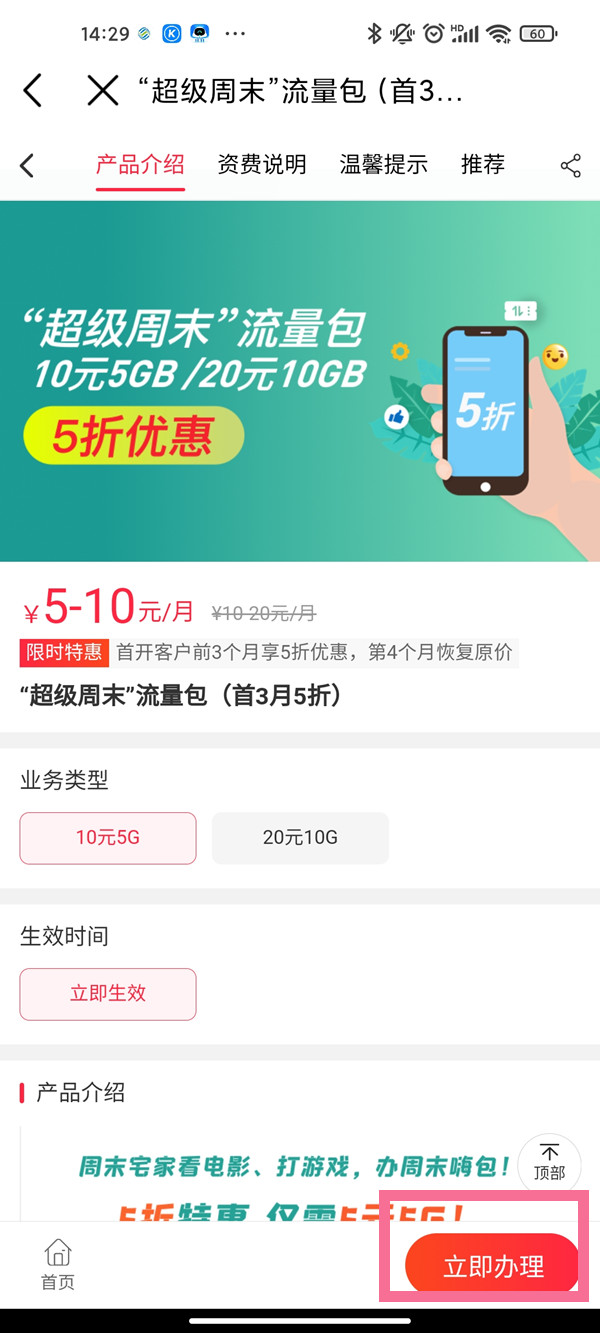Viewport: 600px width, 1333px height.
Task: Go back using the top arrow
Action: pos(33,91)
